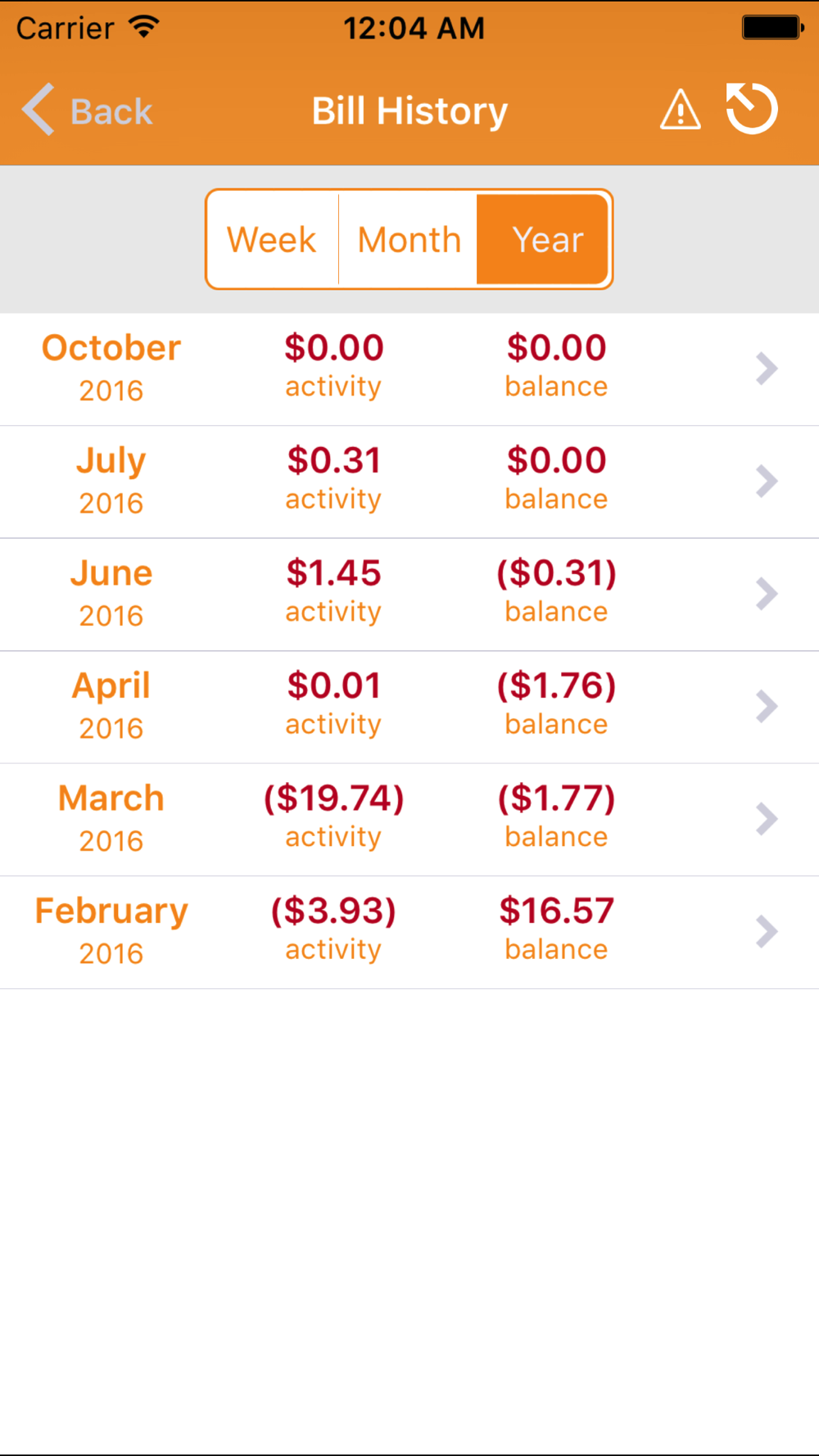Viewport: 819px width, 1456px height.
Task: Go back from Bill History
Action: (x=88, y=111)
